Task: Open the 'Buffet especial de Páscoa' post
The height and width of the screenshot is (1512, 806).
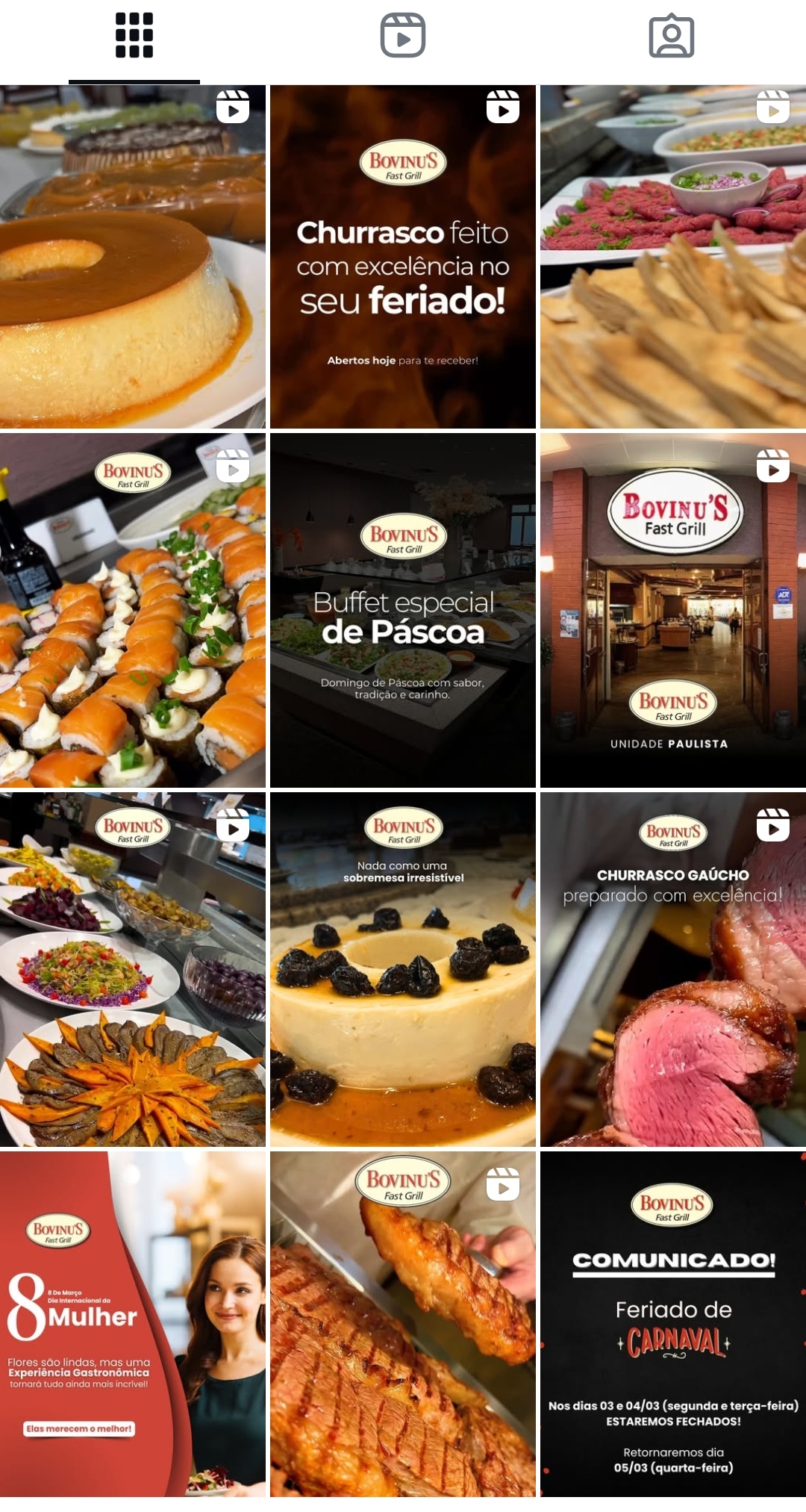Action: point(403,610)
